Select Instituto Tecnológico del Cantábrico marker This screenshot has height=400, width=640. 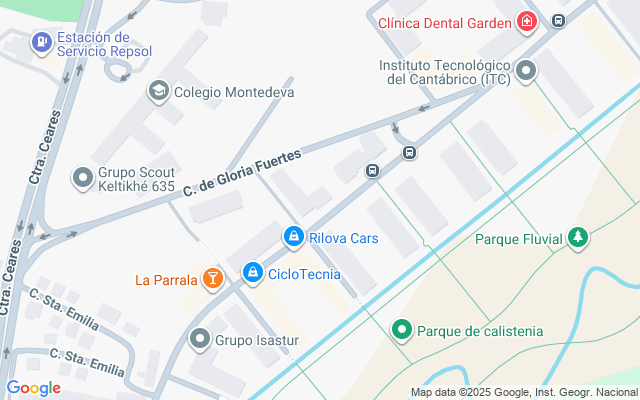(527, 71)
